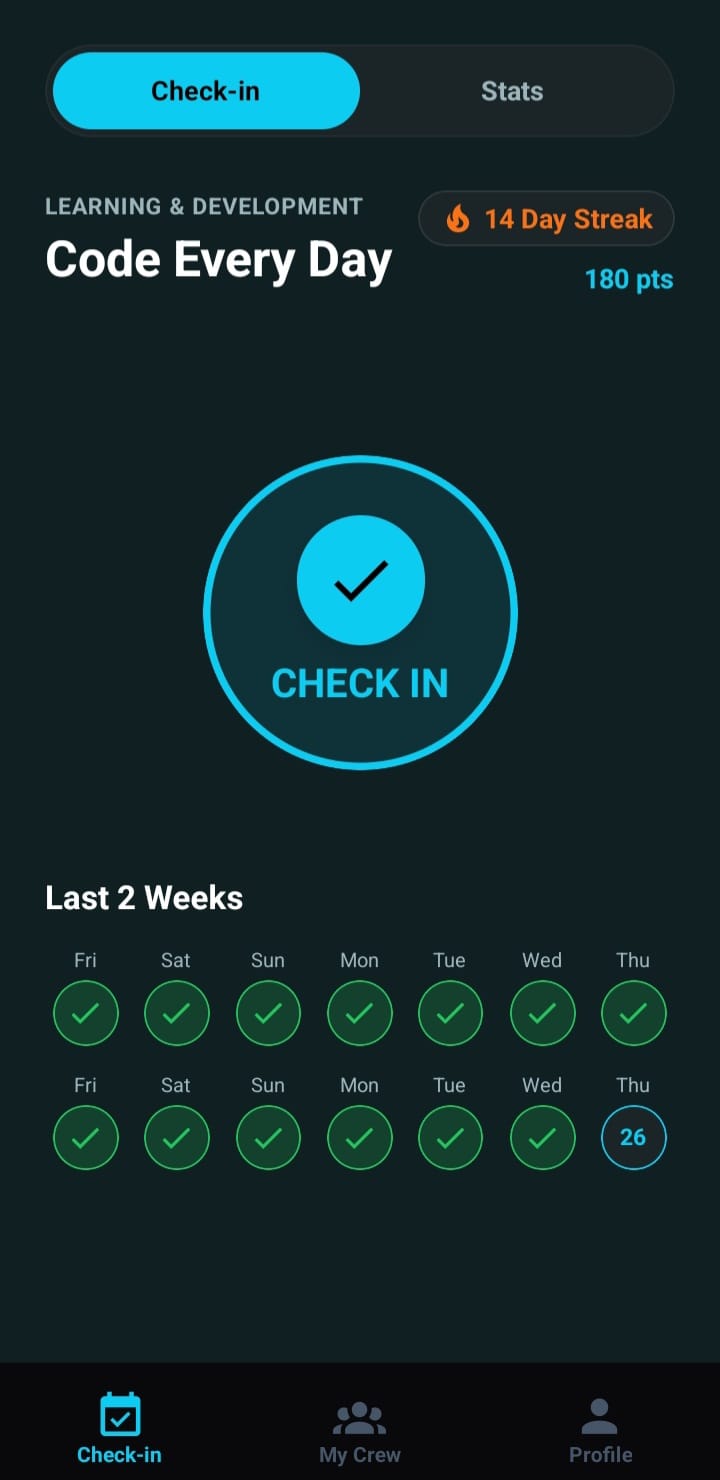Toggle today's check-in for day 26
Viewport: 720px width, 1480px height.
click(x=633, y=1137)
